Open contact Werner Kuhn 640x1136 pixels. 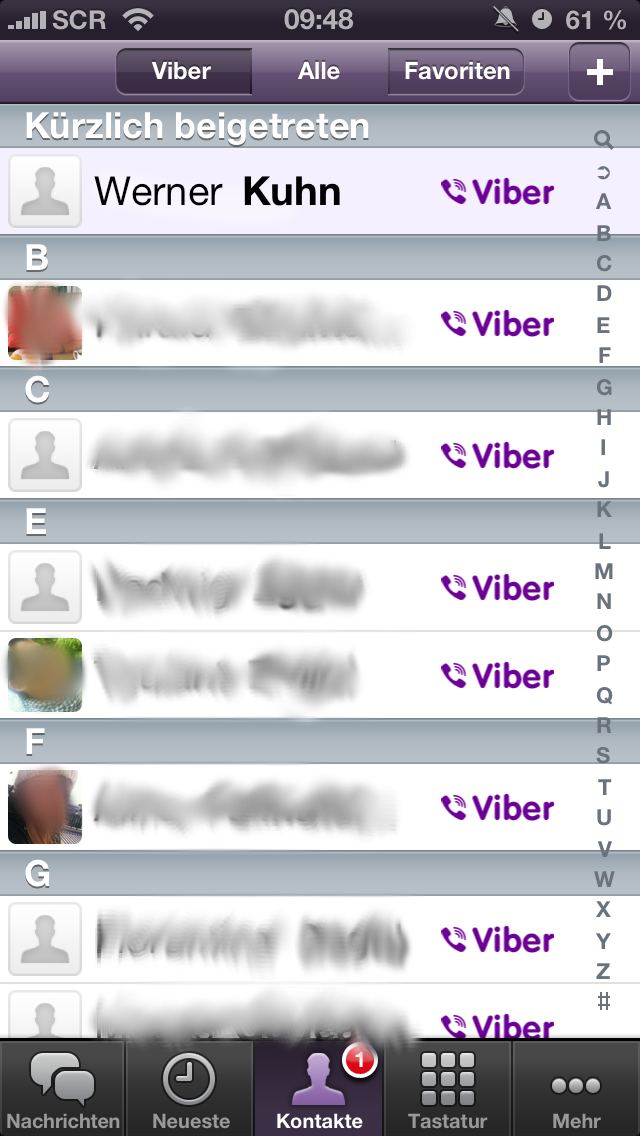pos(320,192)
